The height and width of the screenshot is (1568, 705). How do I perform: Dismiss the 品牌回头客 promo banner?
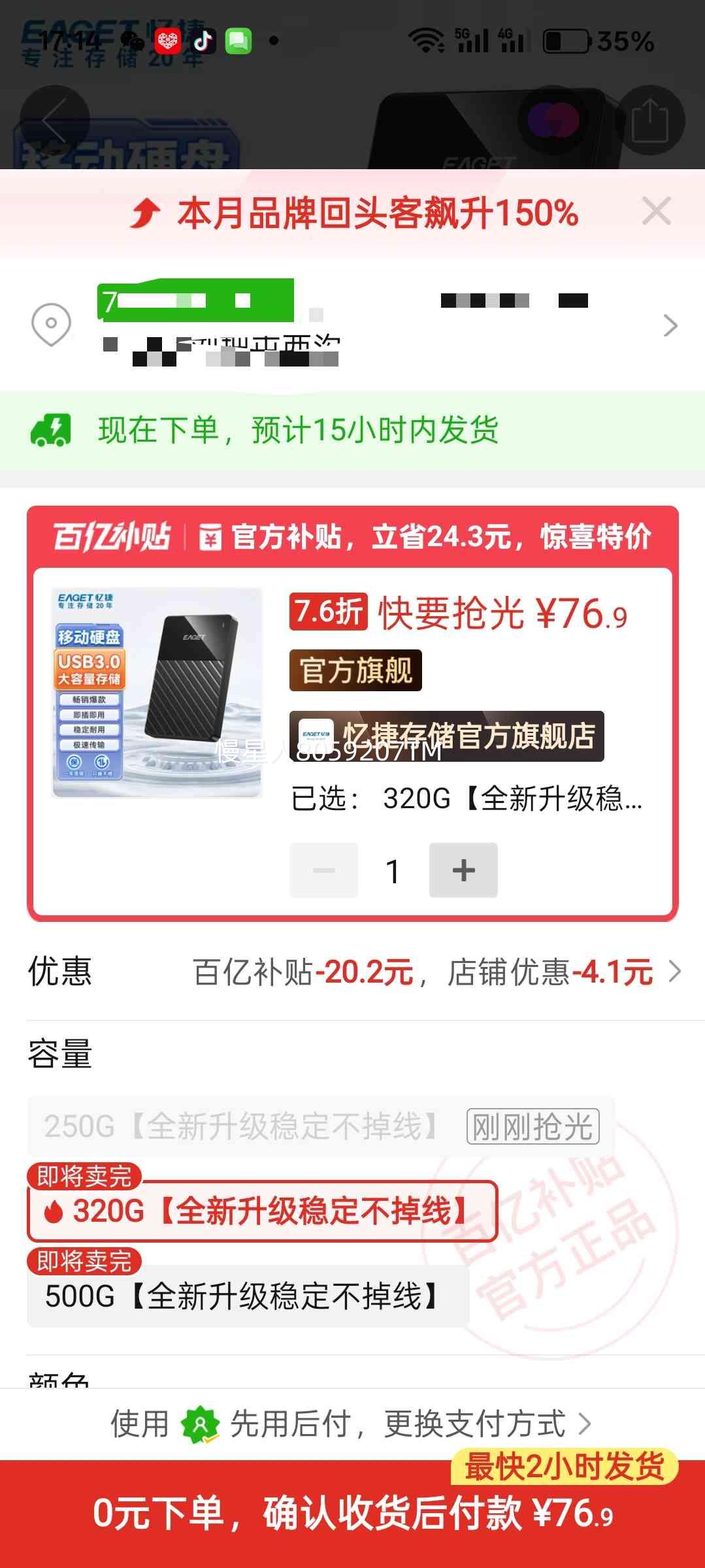(657, 211)
